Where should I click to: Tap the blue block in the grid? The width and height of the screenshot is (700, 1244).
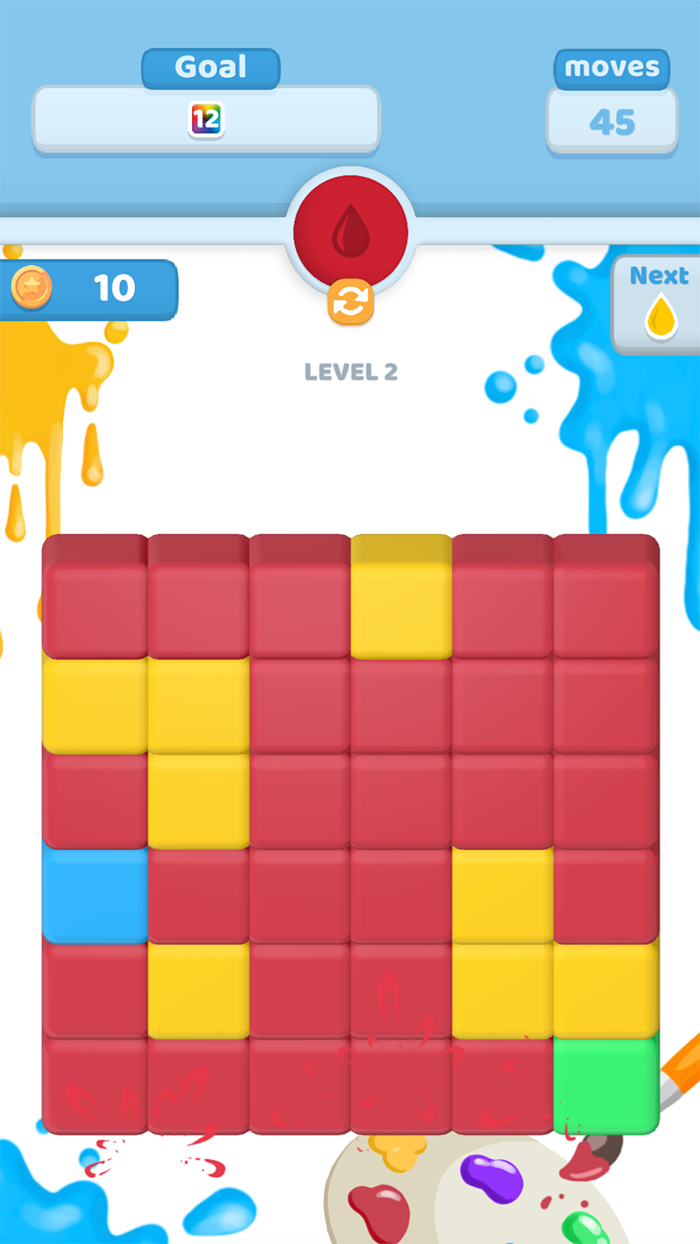click(95, 896)
